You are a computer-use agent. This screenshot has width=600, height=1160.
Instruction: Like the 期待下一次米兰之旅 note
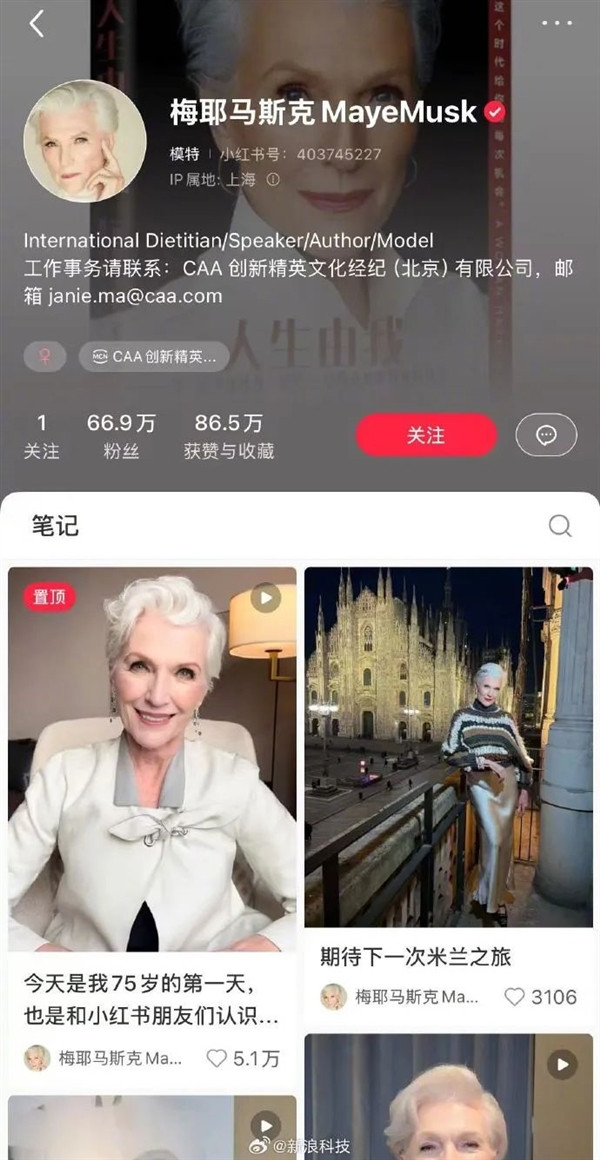514,997
